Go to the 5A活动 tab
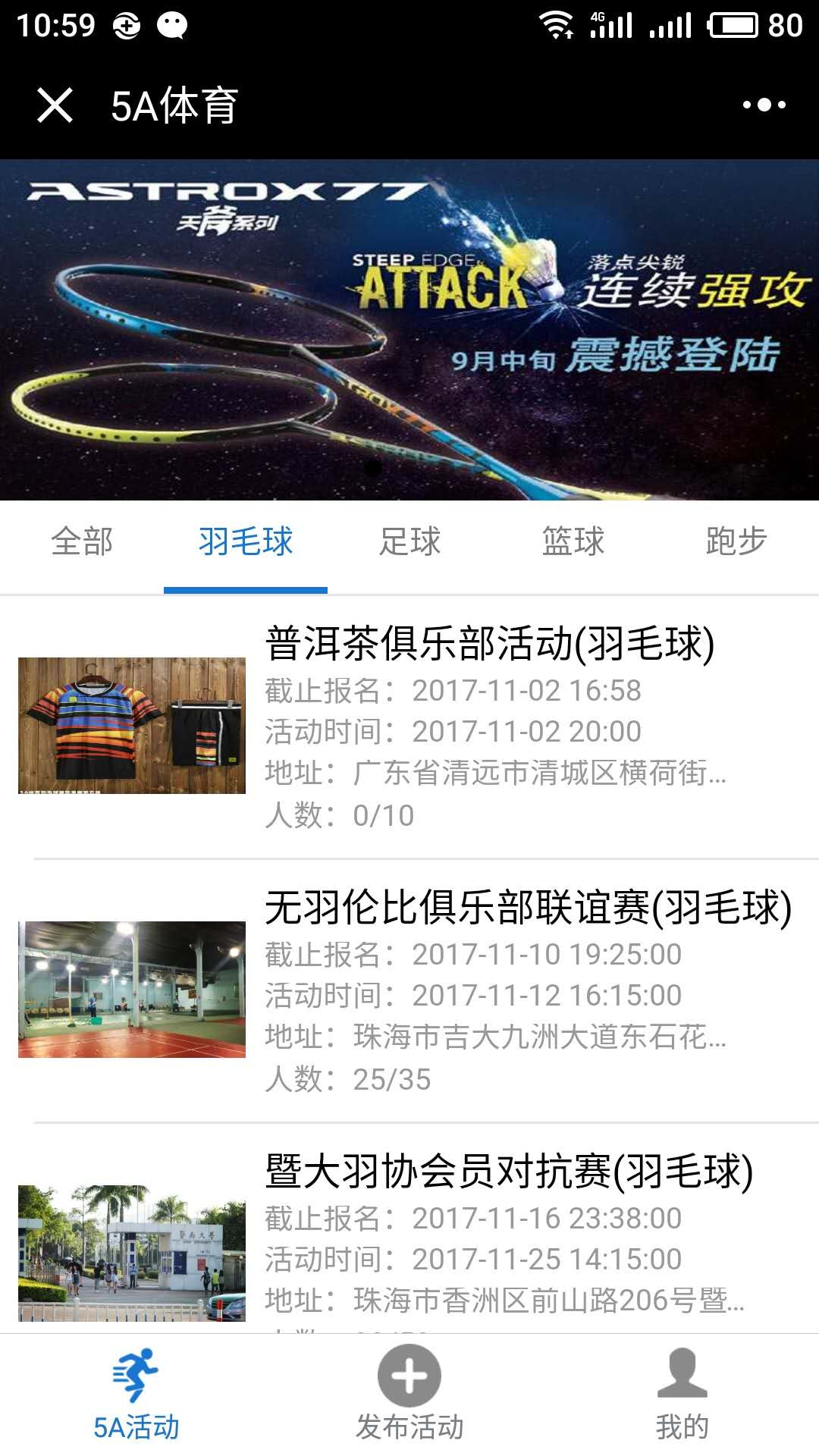This screenshot has width=819, height=1456. point(136,1395)
